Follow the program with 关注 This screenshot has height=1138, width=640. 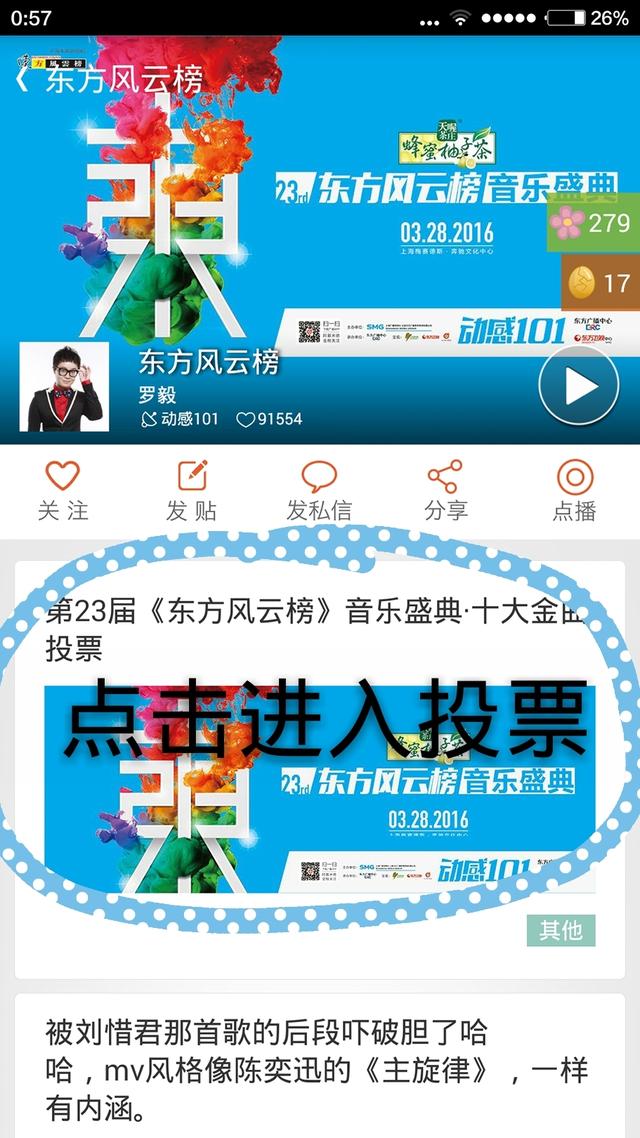click(x=62, y=490)
